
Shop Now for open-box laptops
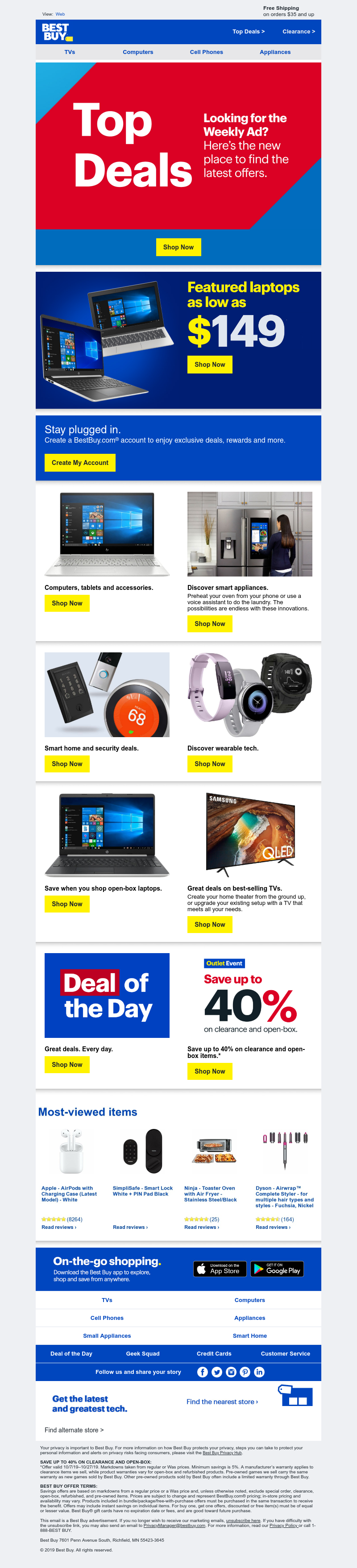67,904
